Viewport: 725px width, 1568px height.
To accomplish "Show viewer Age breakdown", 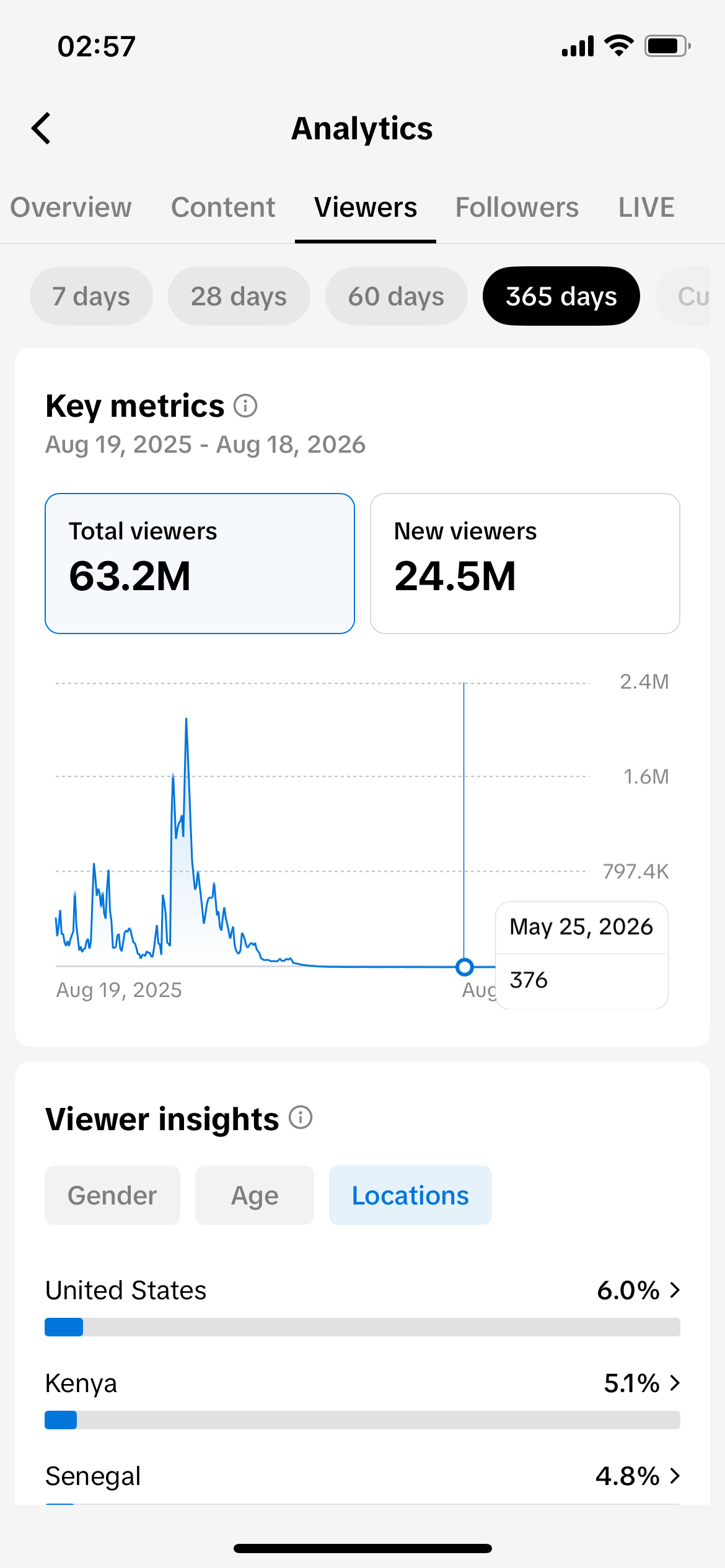I will [255, 1195].
